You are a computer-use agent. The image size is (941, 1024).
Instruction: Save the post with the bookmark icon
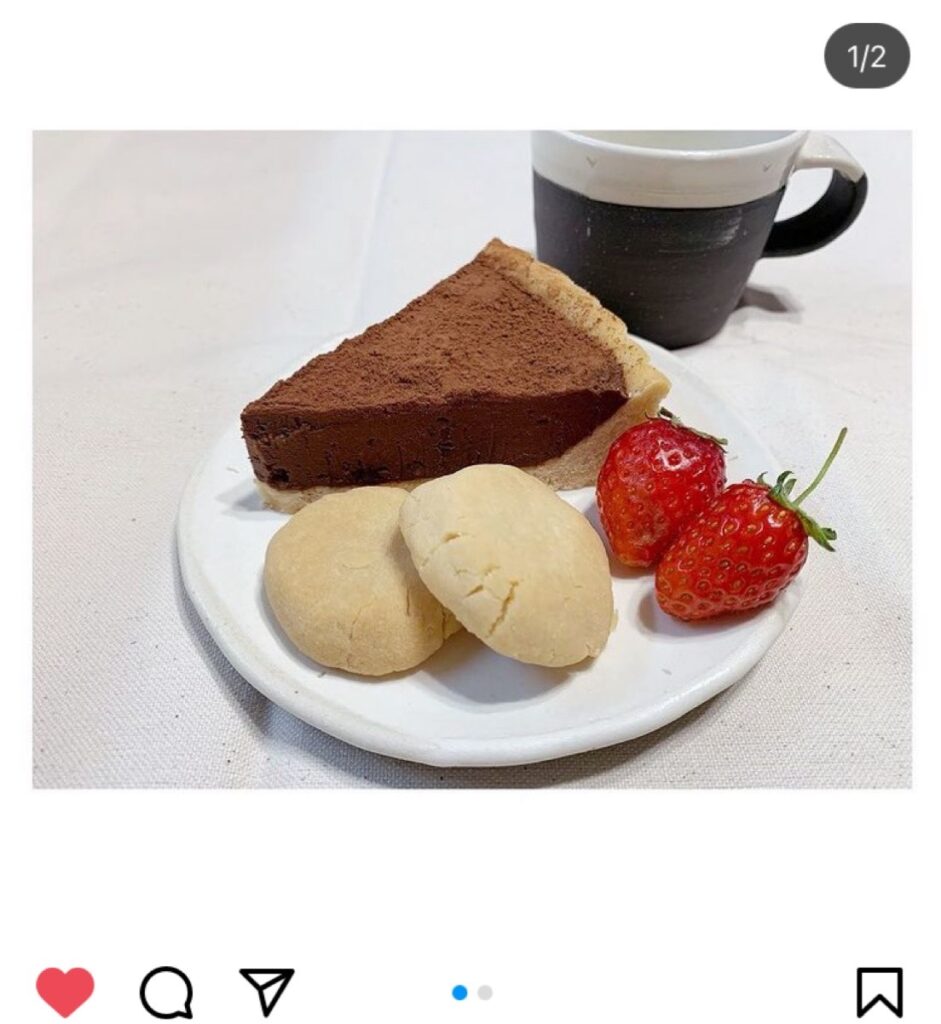[879, 992]
